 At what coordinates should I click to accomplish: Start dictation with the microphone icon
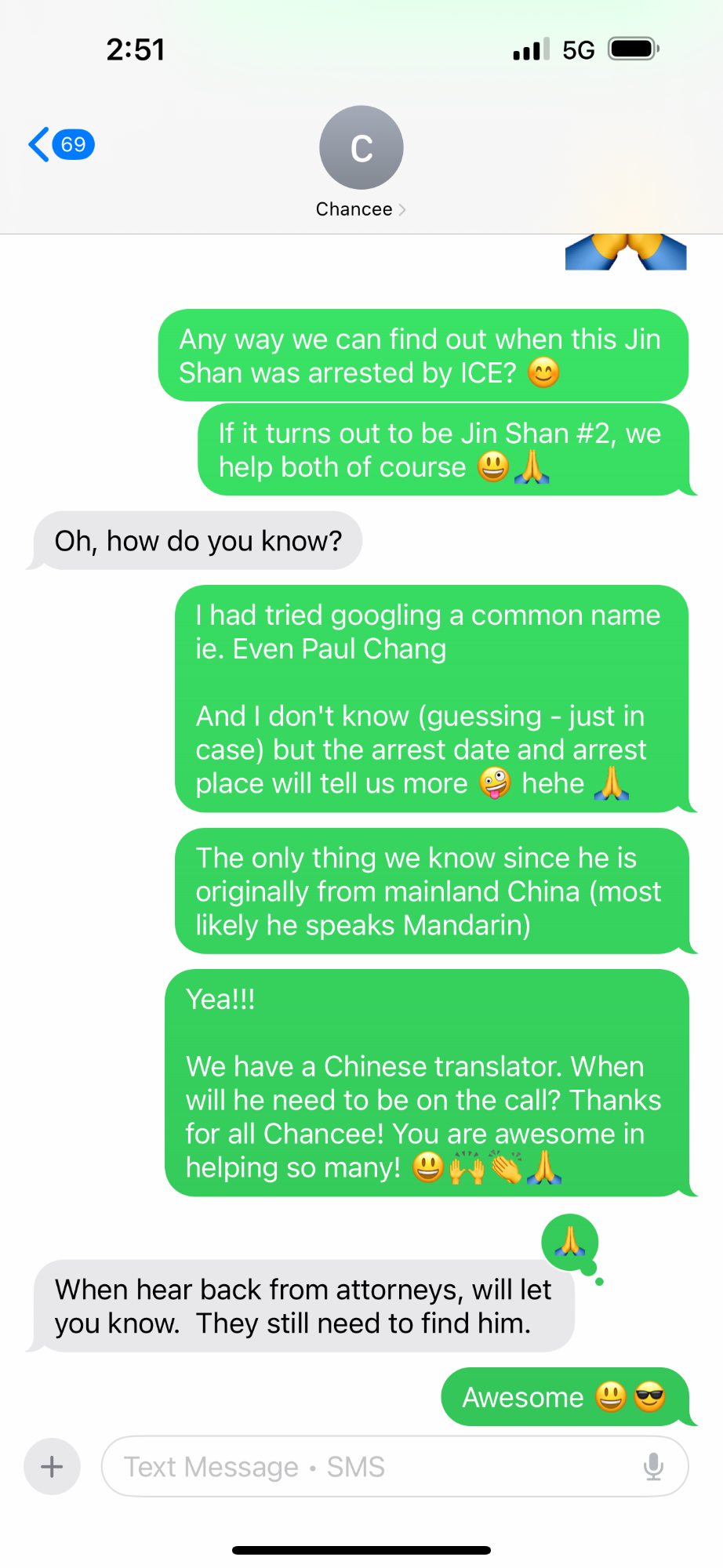[653, 1466]
